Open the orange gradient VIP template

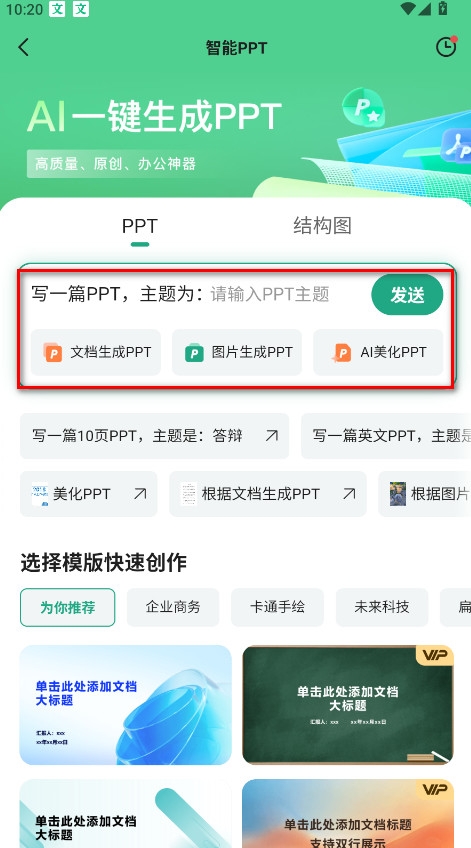[x=348, y=813]
